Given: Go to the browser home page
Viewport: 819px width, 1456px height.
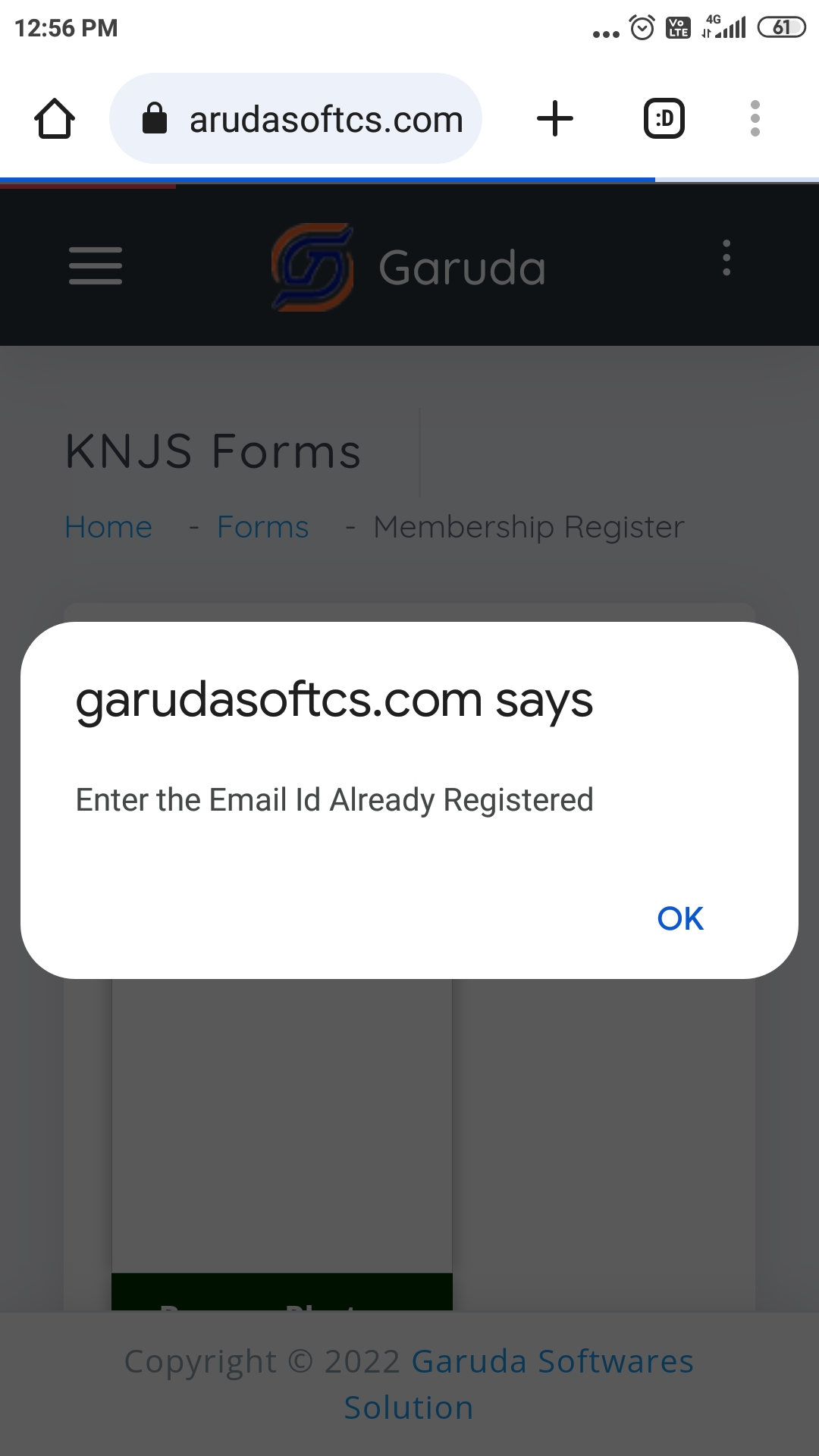Looking at the screenshot, I should click(55, 118).
